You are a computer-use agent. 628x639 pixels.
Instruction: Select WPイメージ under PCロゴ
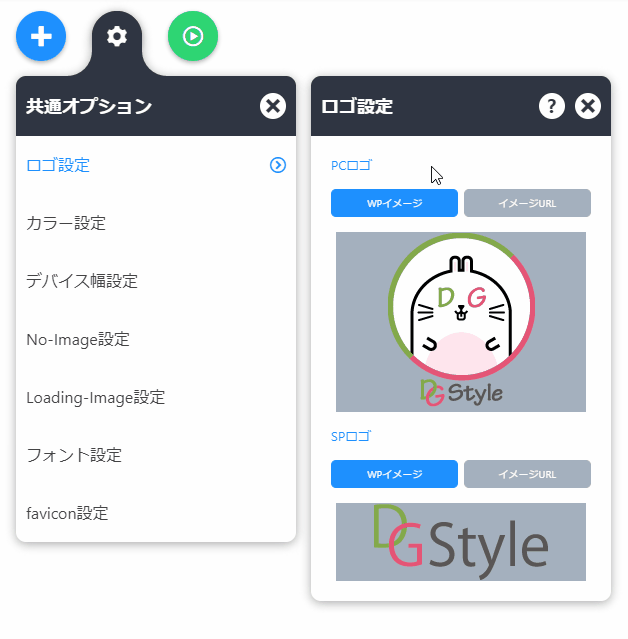394,203
